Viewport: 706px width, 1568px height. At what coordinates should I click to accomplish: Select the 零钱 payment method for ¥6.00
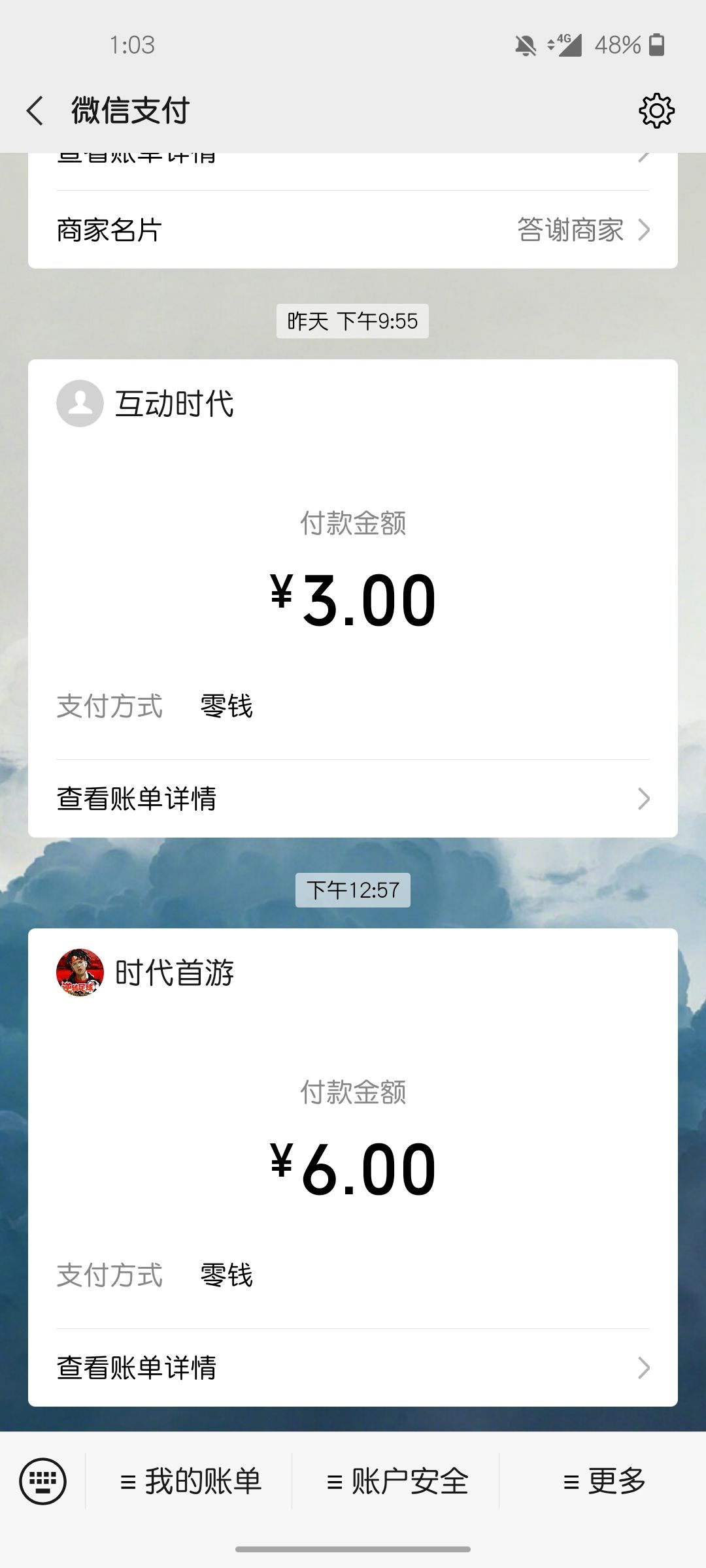(x=226, y=1275)
